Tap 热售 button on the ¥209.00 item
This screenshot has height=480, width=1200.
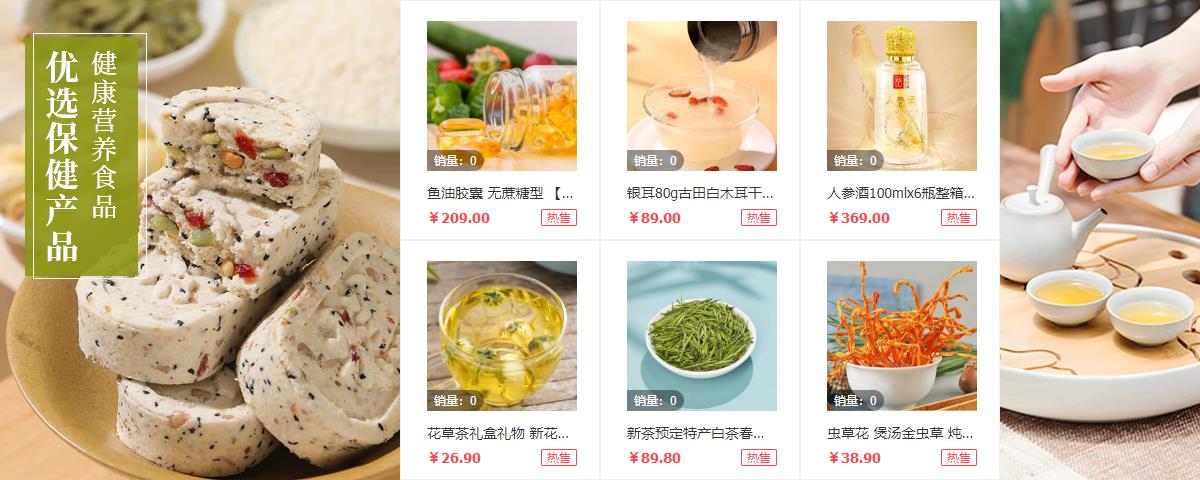click(559, 218)
